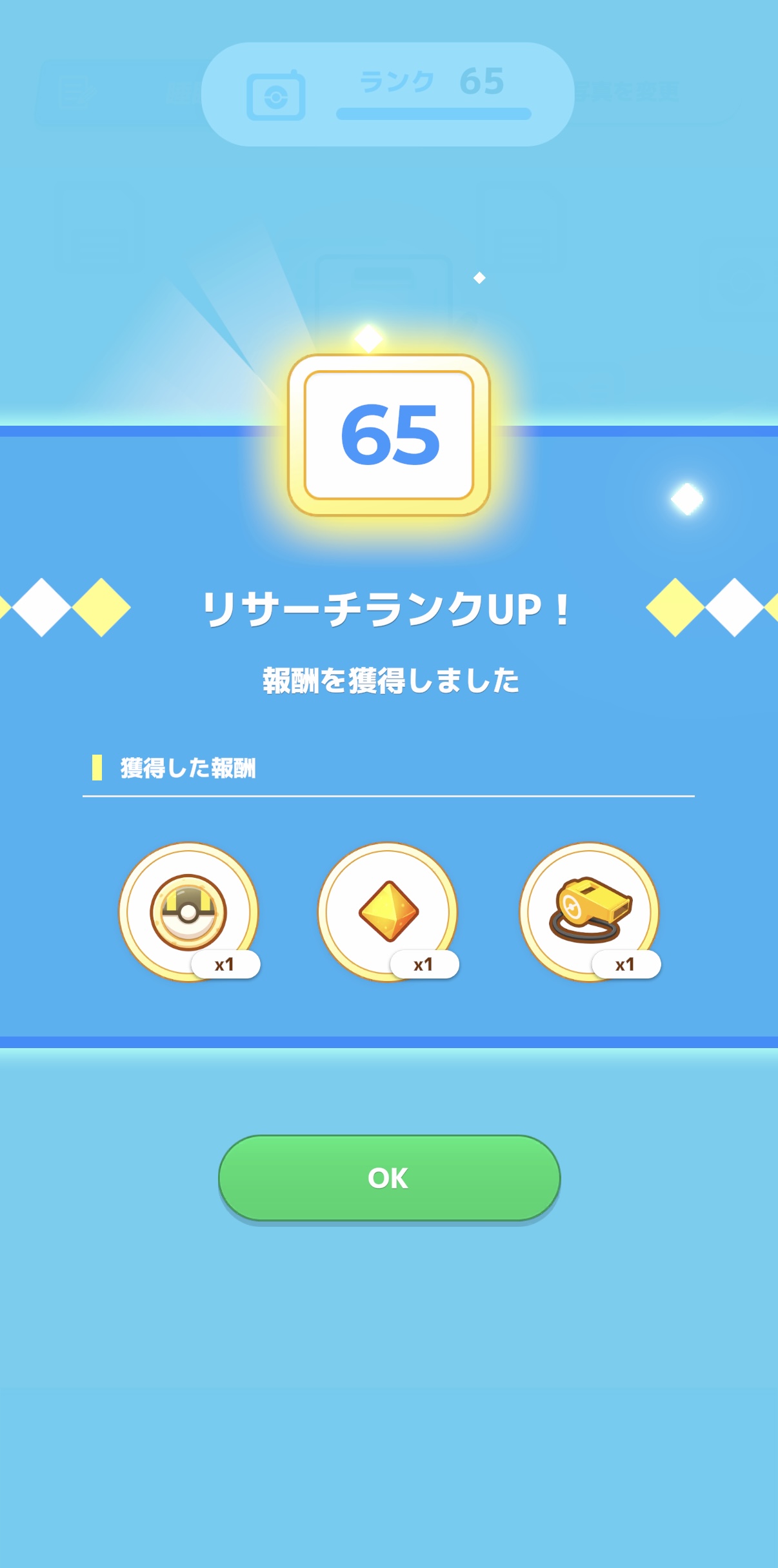The height and width of the screenshot is (1568, 778).
Task: Tap the golden whistle reward icon
Action: click(589, 911)
